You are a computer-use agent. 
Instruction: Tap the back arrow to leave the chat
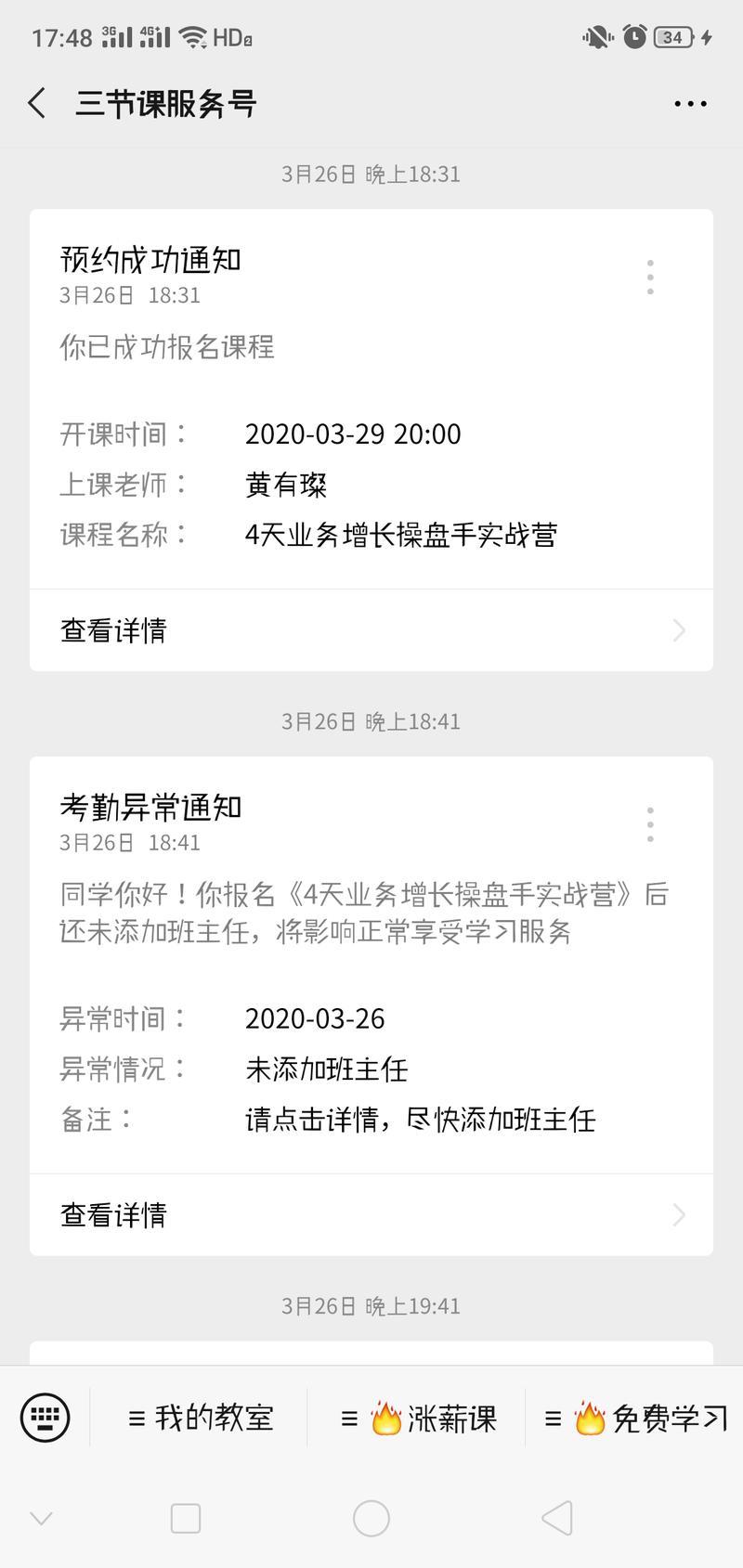point(35,103)
